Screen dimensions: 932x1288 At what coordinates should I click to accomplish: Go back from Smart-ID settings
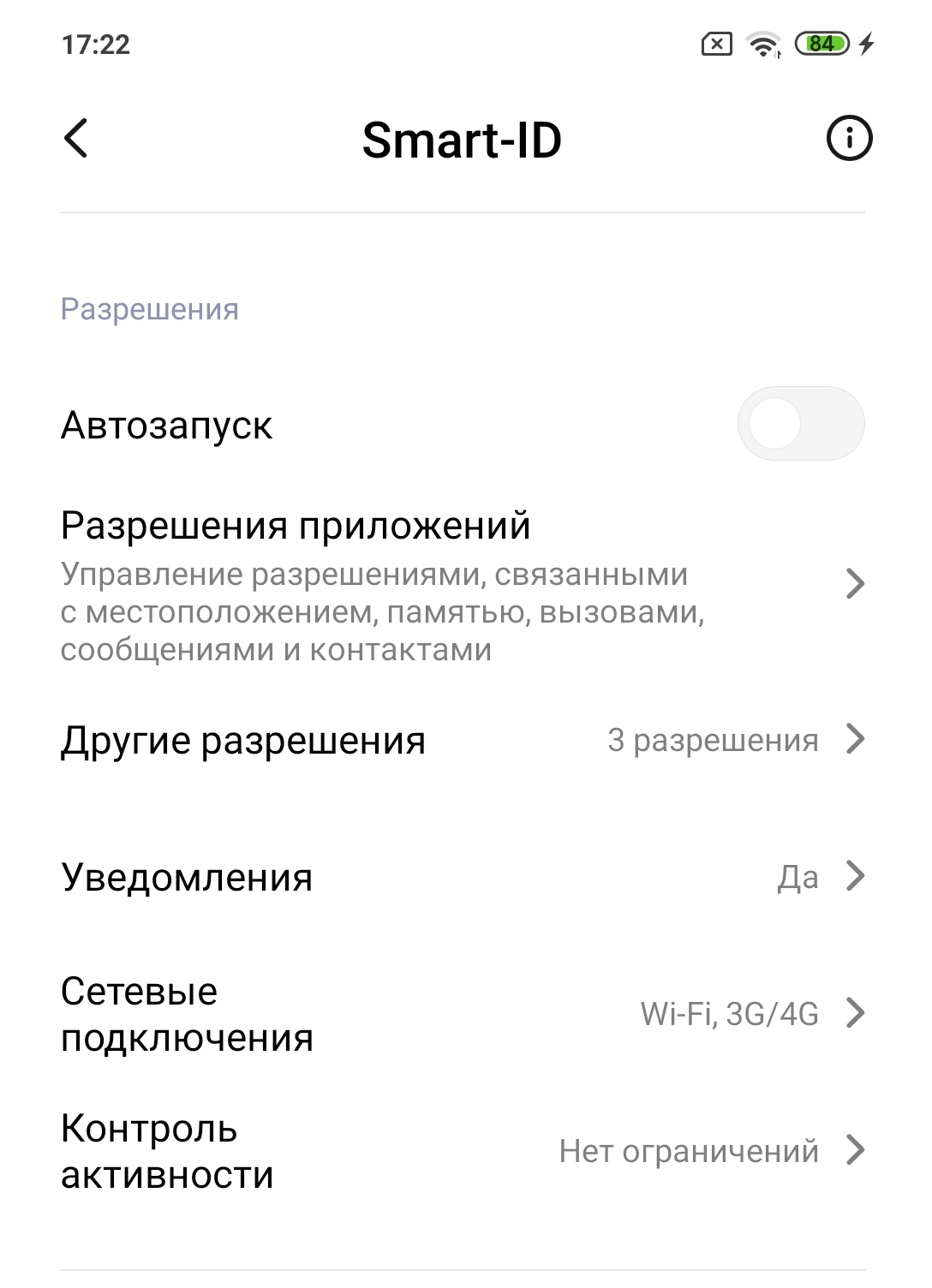click(76, 139)
